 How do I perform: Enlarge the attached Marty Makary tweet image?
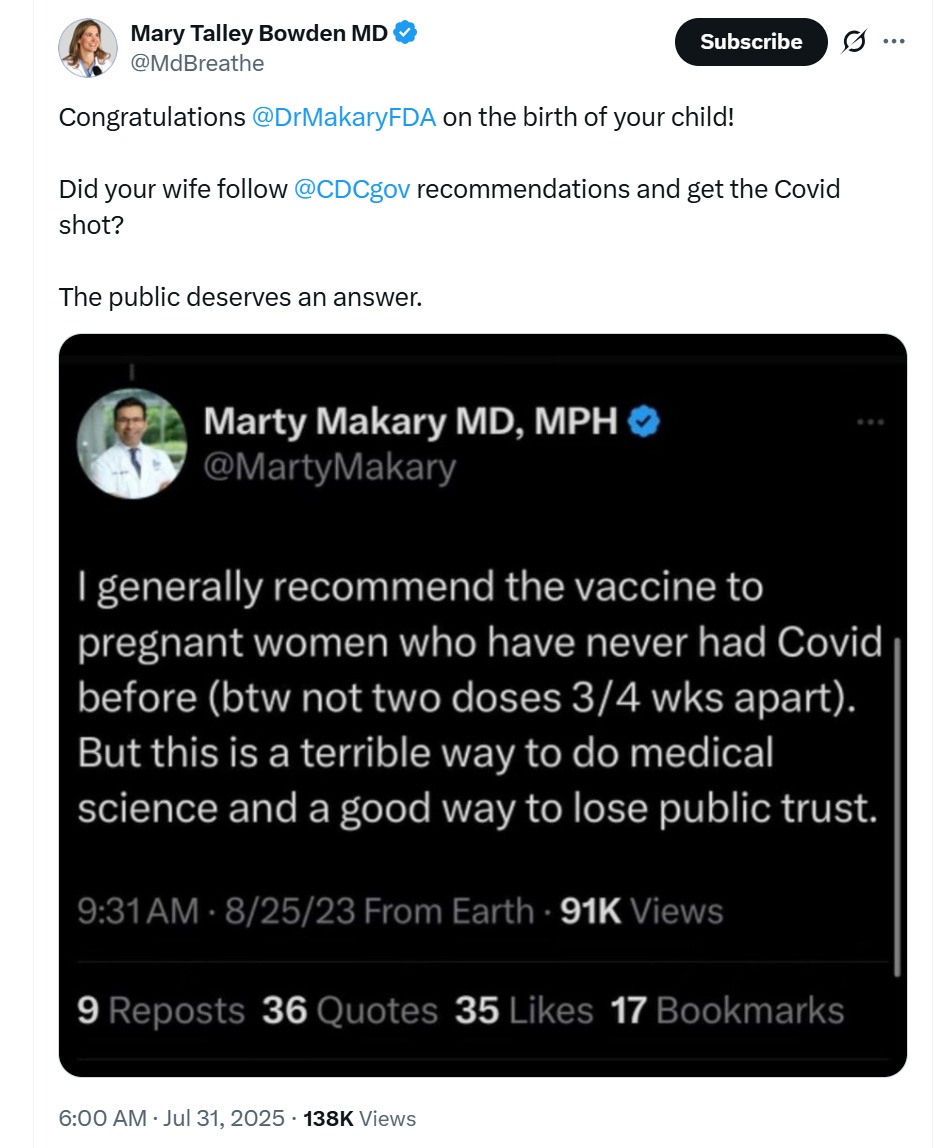coord(482,705)
